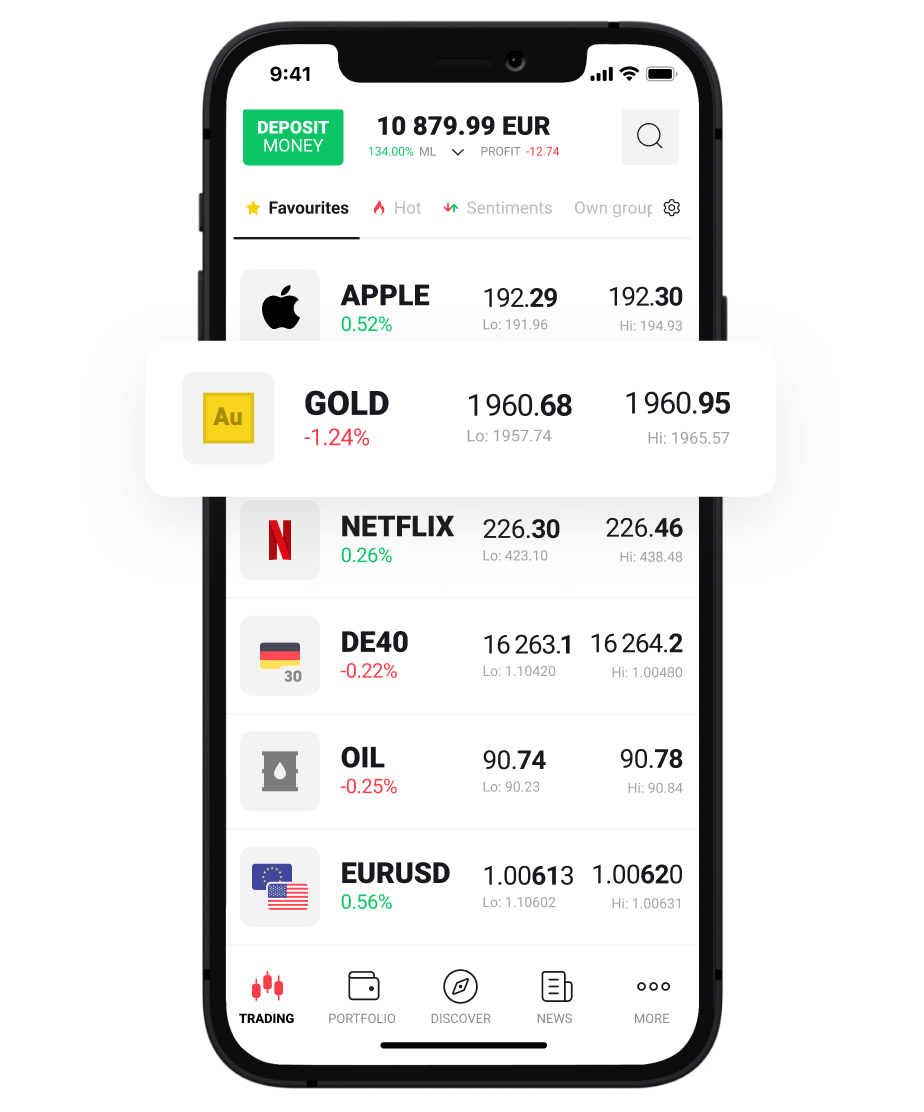Open the Sentiments tab
Viewport: 924px width, 1112px height.
(x=497, y=208)
